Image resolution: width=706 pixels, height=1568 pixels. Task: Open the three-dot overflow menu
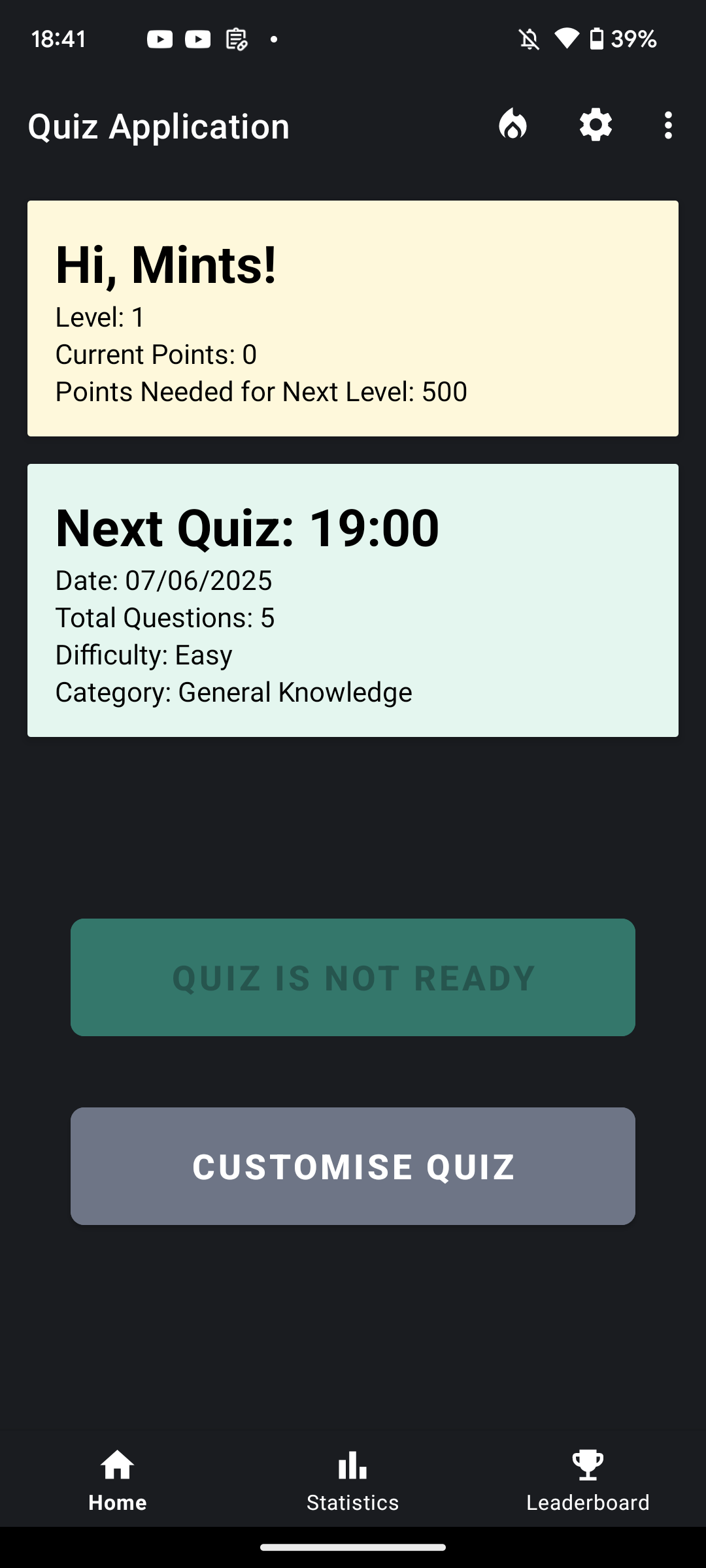[x=667, y=125]
